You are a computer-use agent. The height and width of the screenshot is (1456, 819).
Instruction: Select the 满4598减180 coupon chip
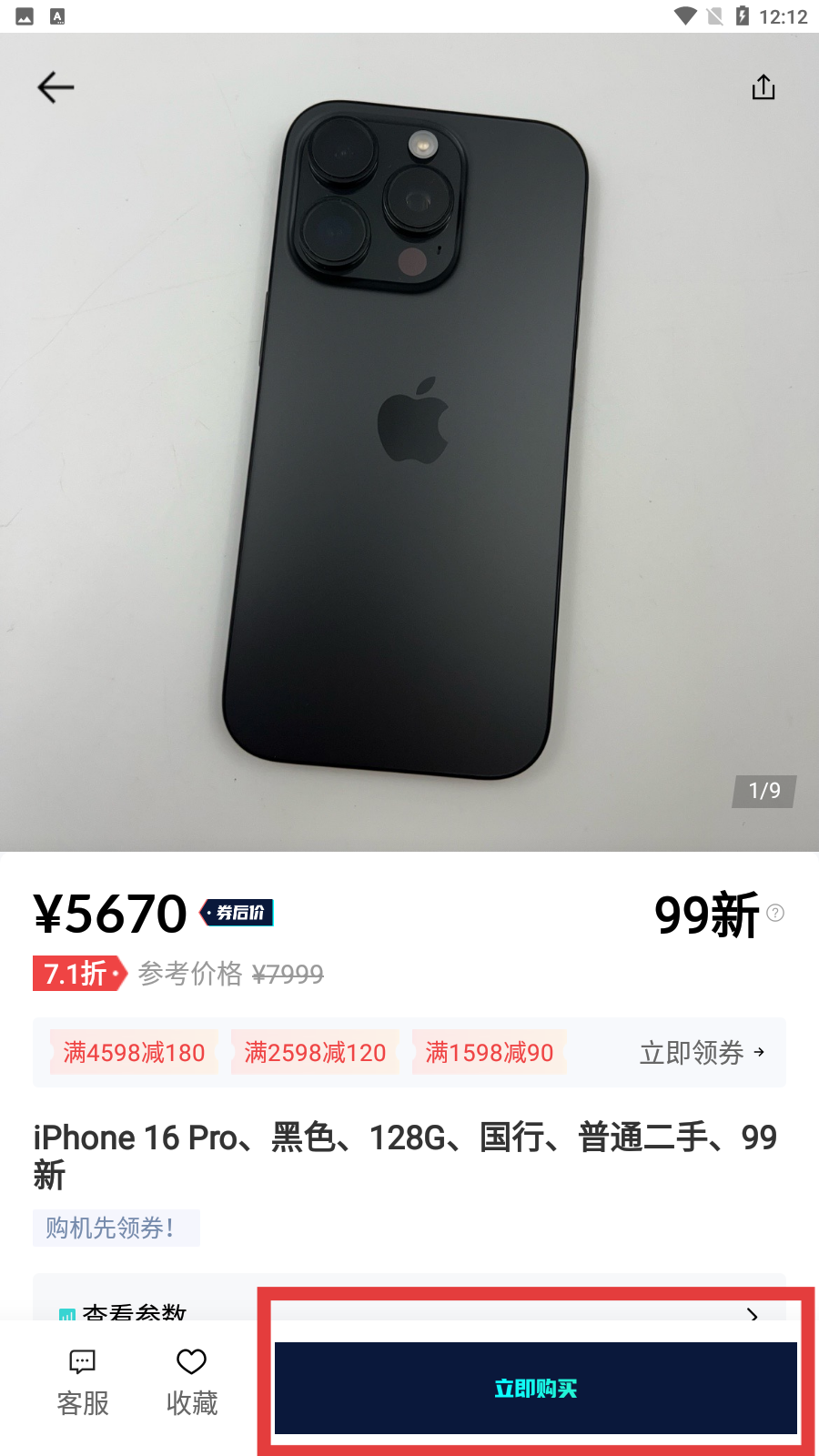tap(134, 1052)
